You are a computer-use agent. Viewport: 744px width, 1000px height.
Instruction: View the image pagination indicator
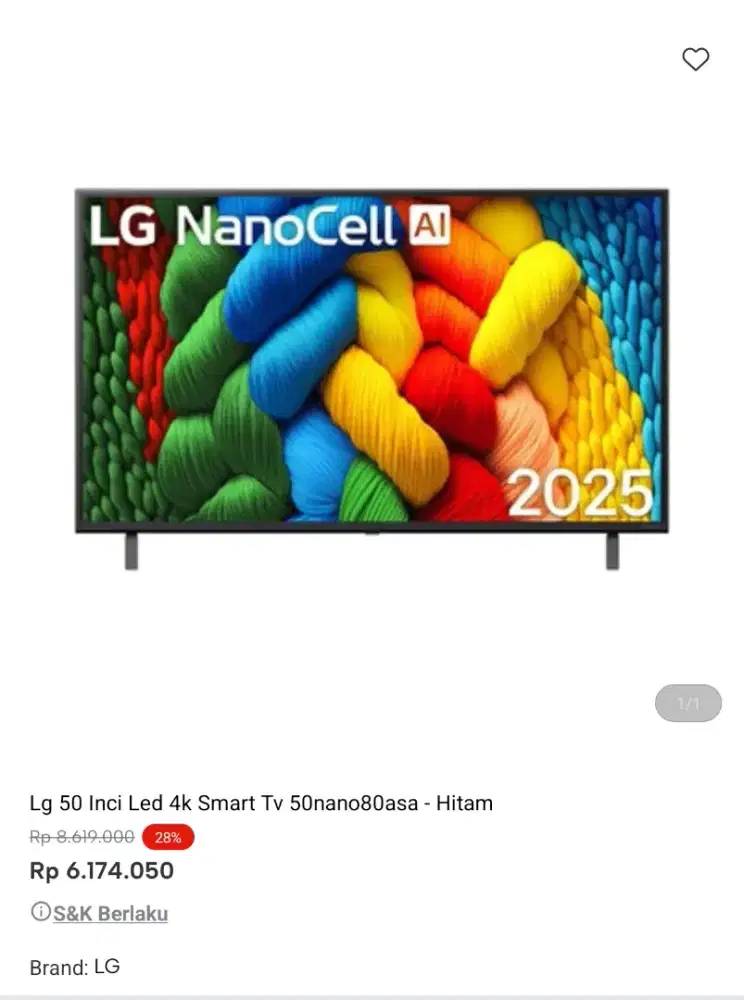(687, 703)
